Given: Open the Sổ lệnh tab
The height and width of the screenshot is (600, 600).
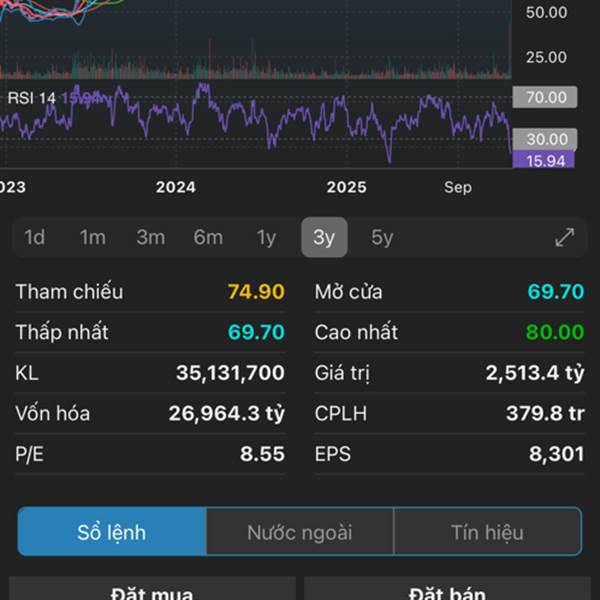Looking at the screenshot, I should coord(112,532).
